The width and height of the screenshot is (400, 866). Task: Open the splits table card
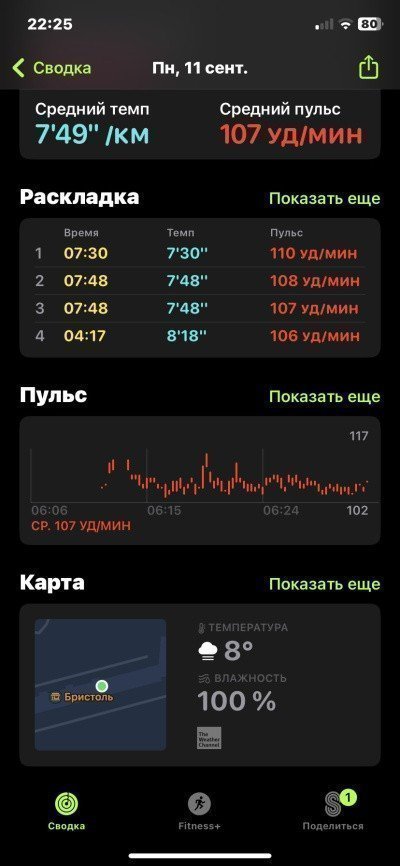(200, 288)
